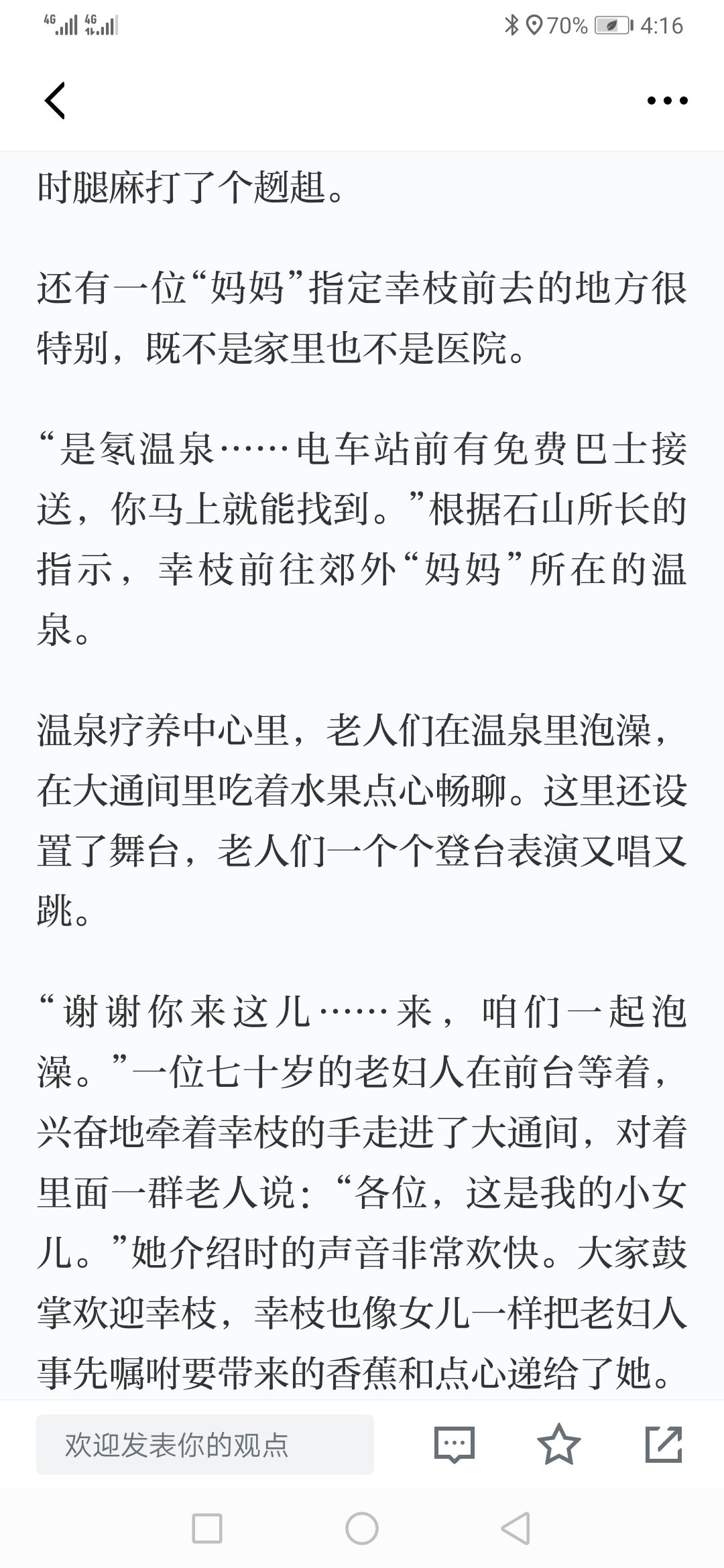Open recent apps with square button
Screen dimensions: 724x1568
207,1528
